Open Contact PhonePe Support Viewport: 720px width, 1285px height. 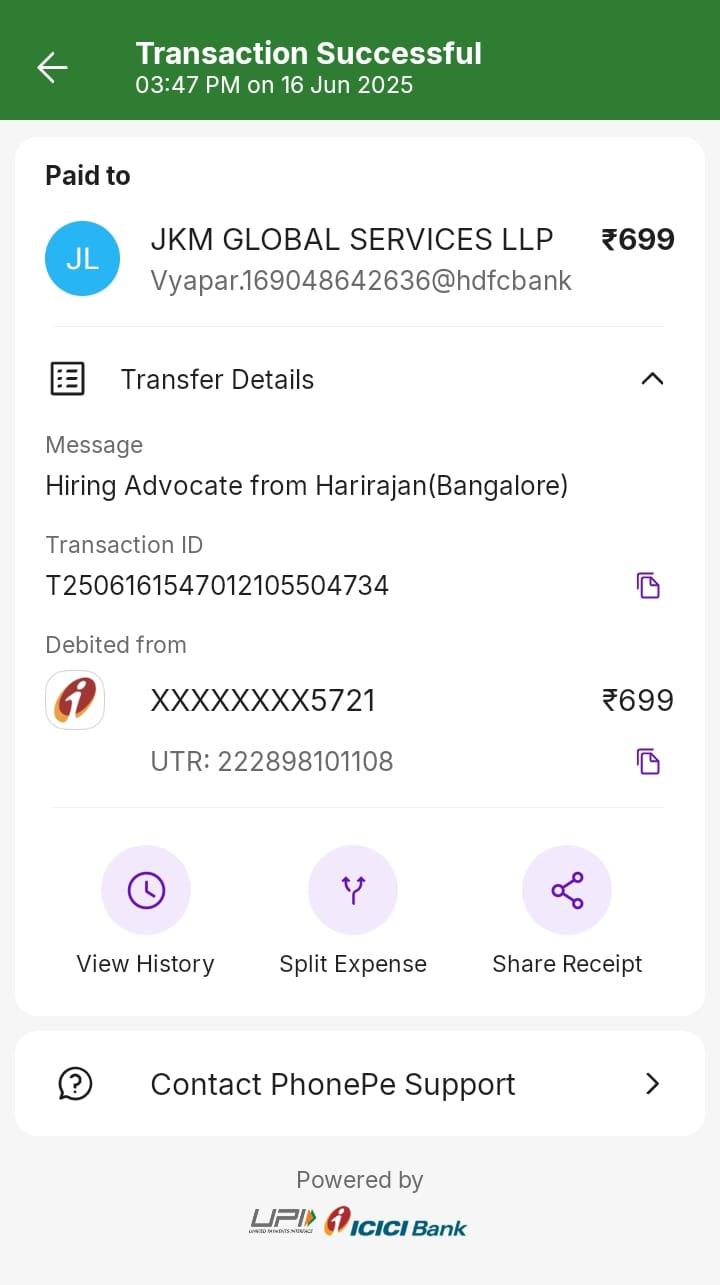tap(360, 1084)
